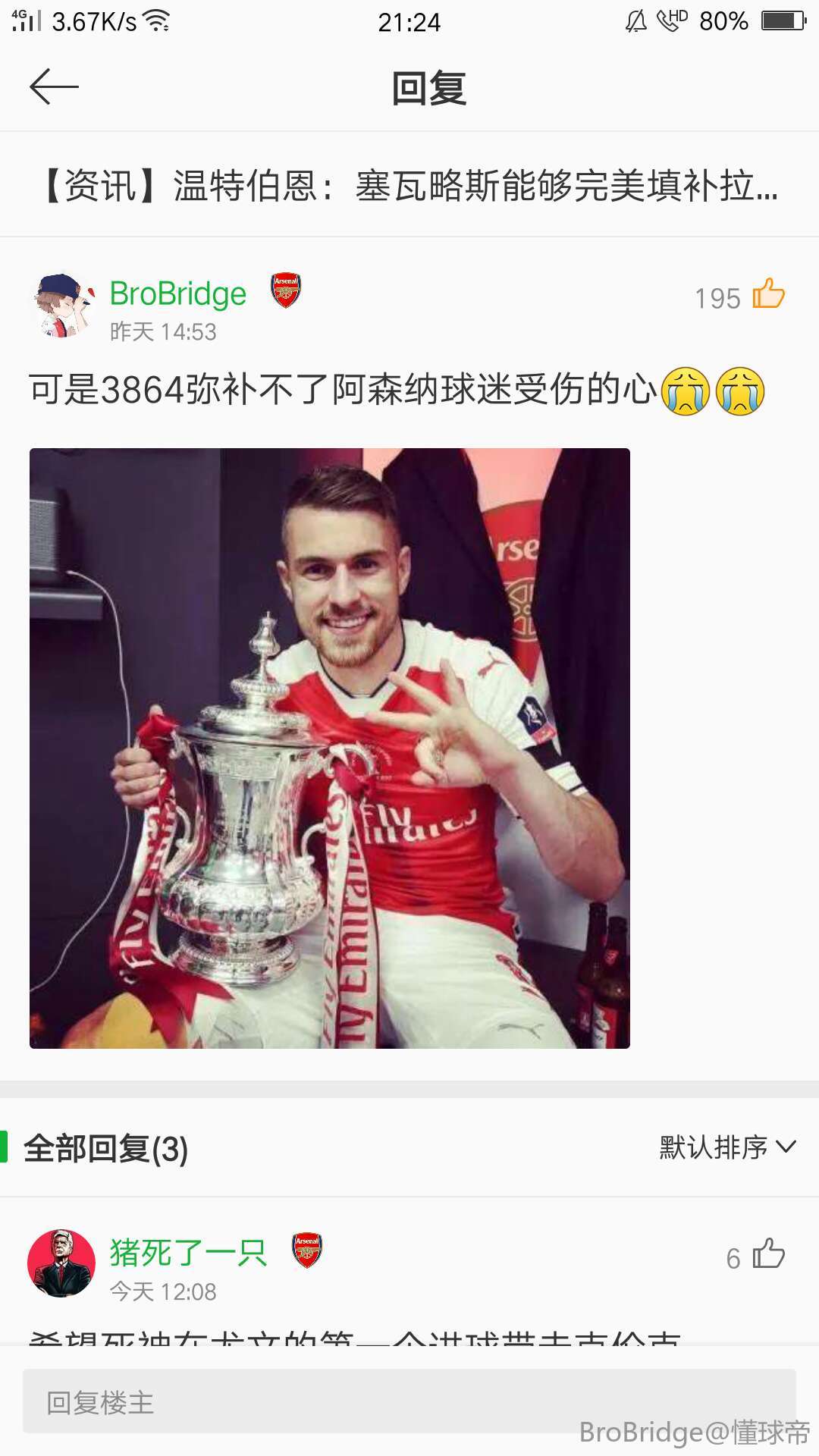View 猪死了一只's username profile

coord(188,1253)
